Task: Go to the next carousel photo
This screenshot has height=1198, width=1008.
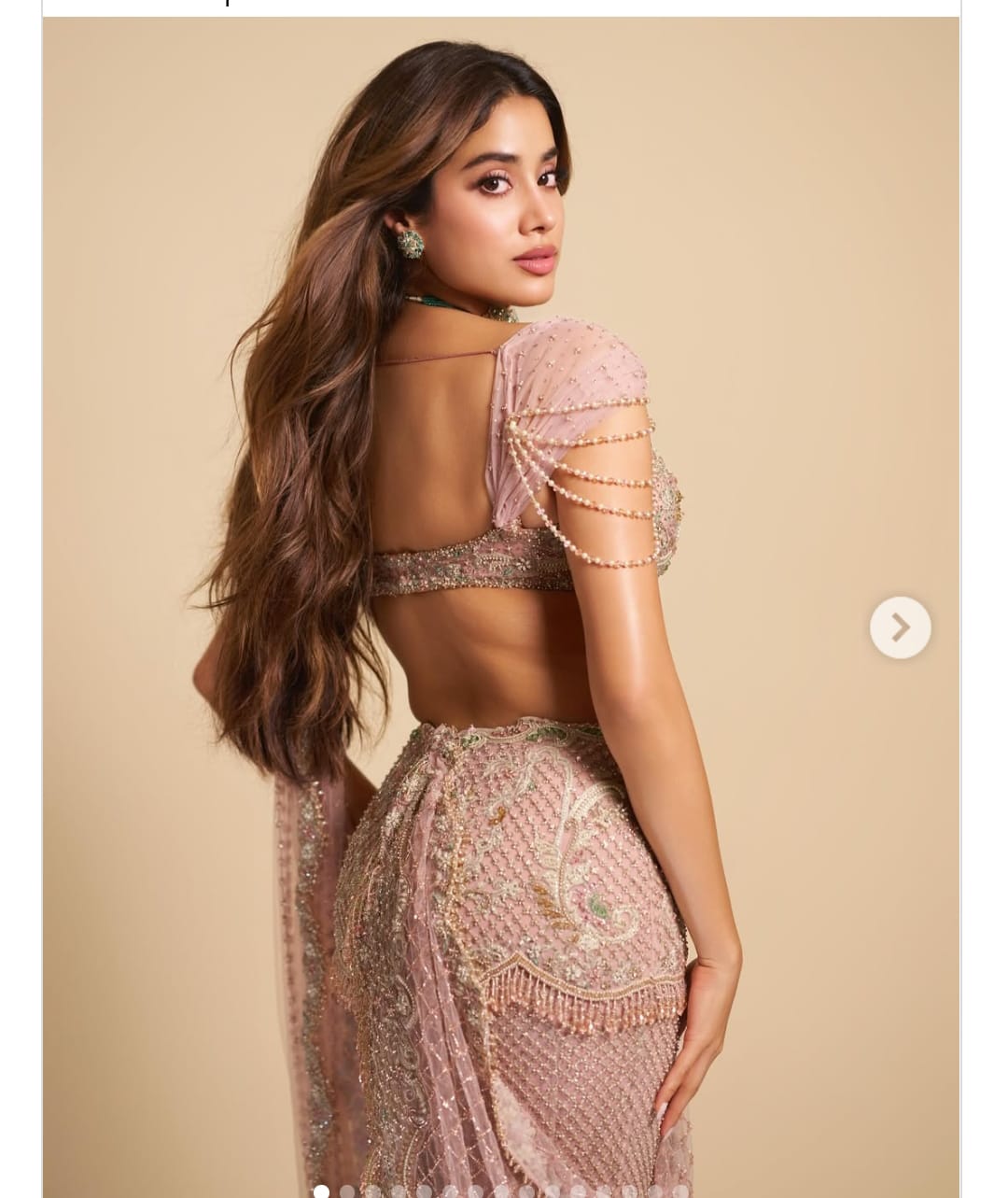Action: 900,627
